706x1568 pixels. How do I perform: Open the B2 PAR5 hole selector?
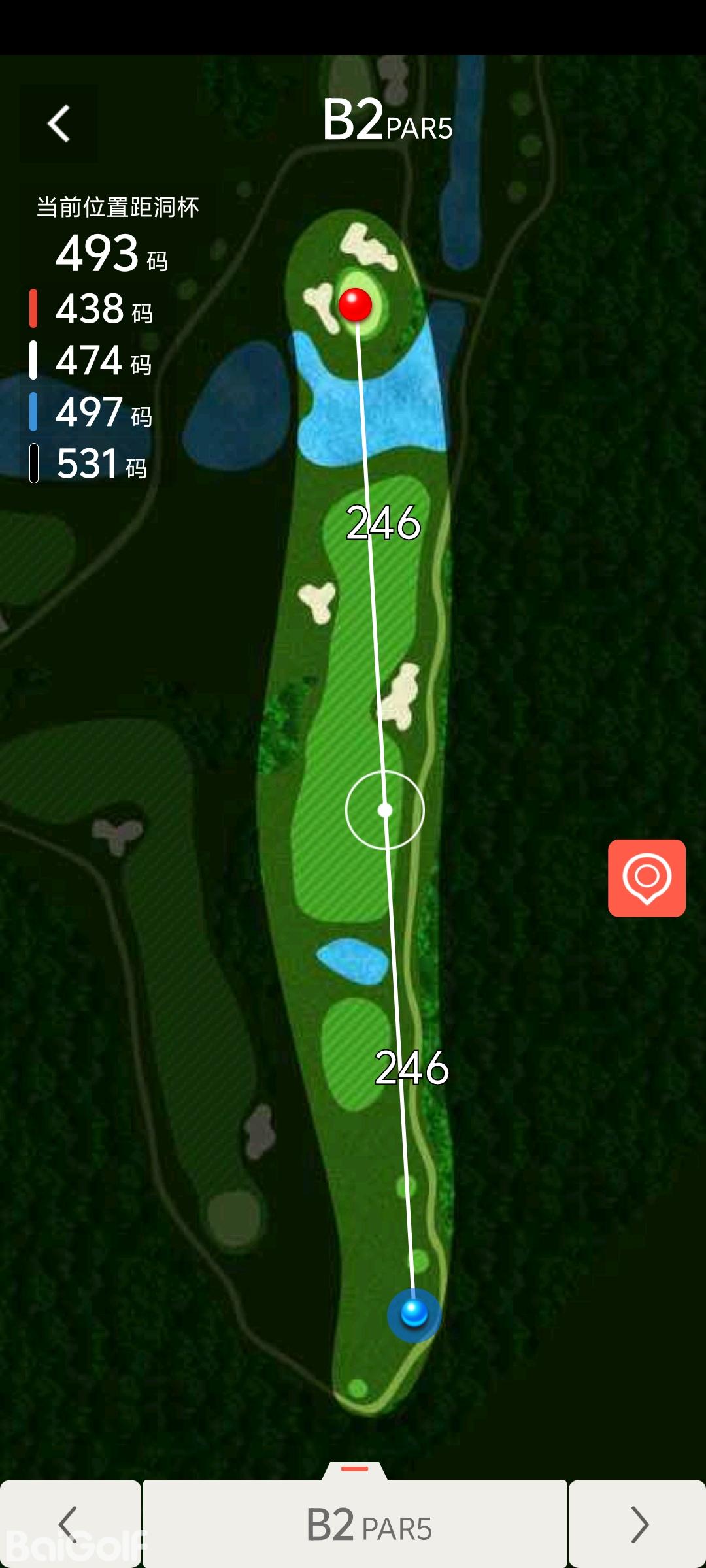tap(355, 1523)
